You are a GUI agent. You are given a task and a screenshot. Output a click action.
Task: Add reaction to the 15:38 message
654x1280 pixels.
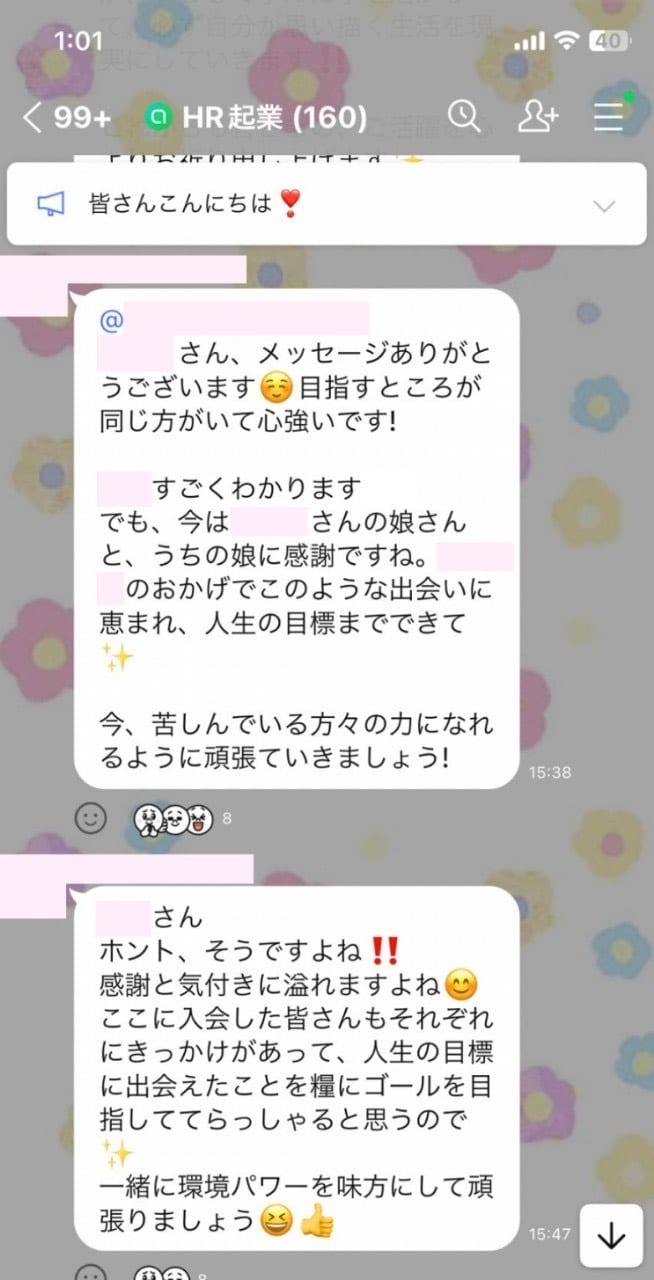[x=91, y=819]
